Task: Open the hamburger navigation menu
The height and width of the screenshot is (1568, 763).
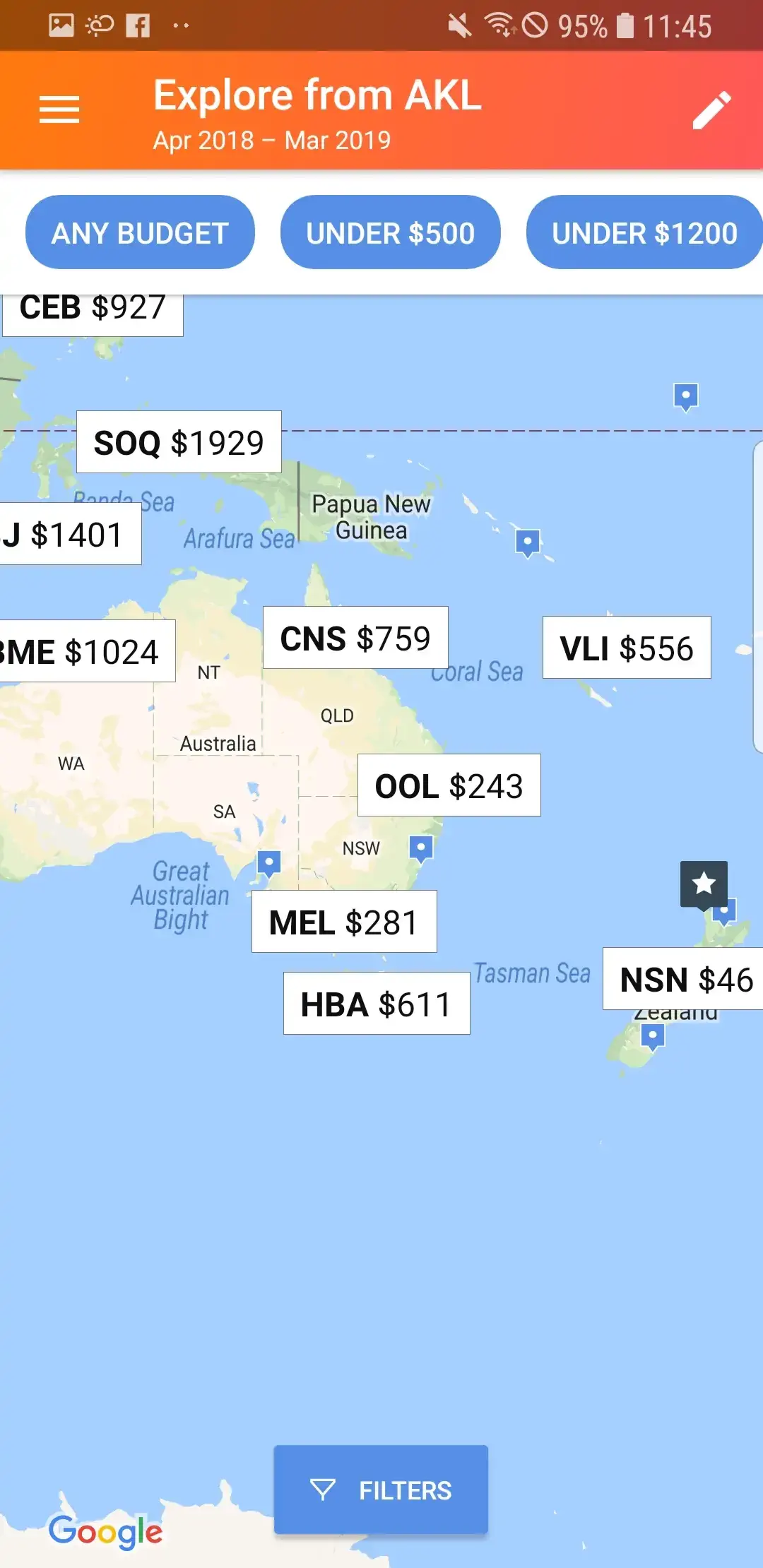Action: [x=59, y=109]
